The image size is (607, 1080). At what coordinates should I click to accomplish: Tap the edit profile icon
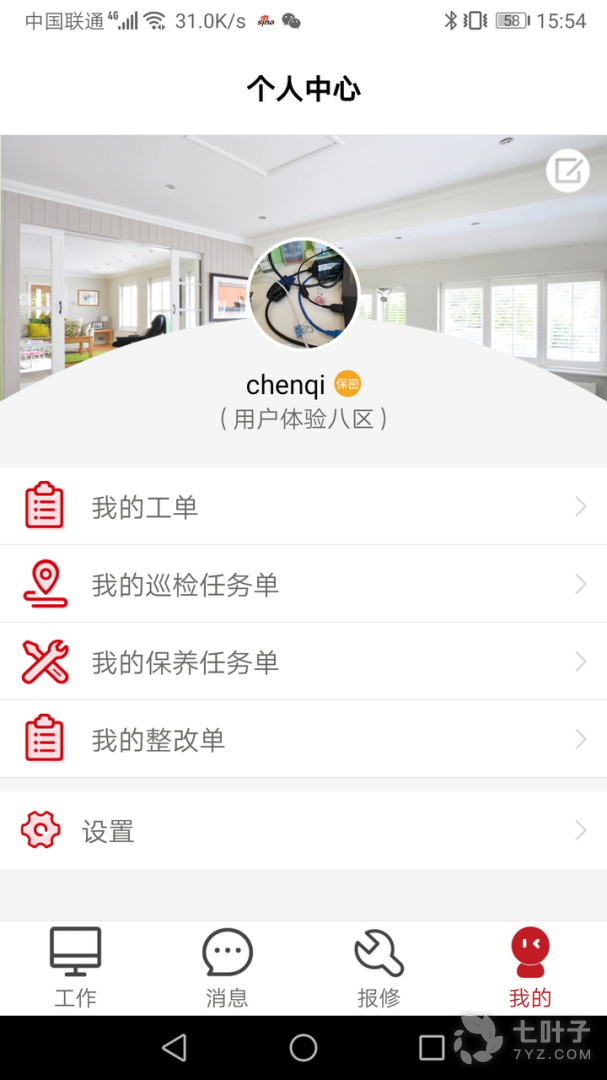click(x=567, y=172)
